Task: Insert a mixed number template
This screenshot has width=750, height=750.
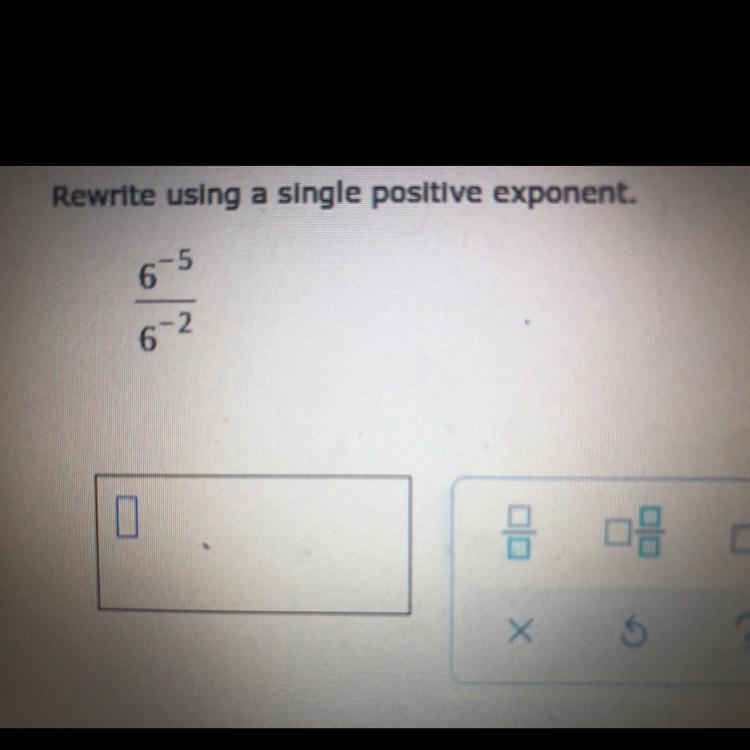Action: coord(635,532)
